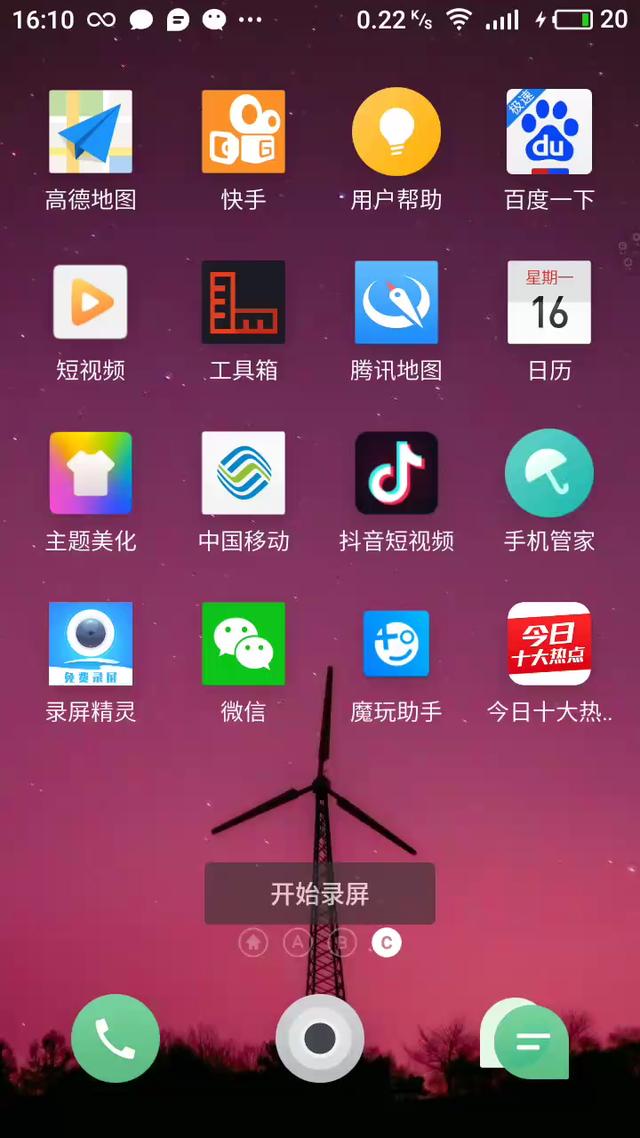Image resolution: width=640 pixels, height=1138 pixels.
Task: Open 抖音短视频
Action: pos(396,473)
